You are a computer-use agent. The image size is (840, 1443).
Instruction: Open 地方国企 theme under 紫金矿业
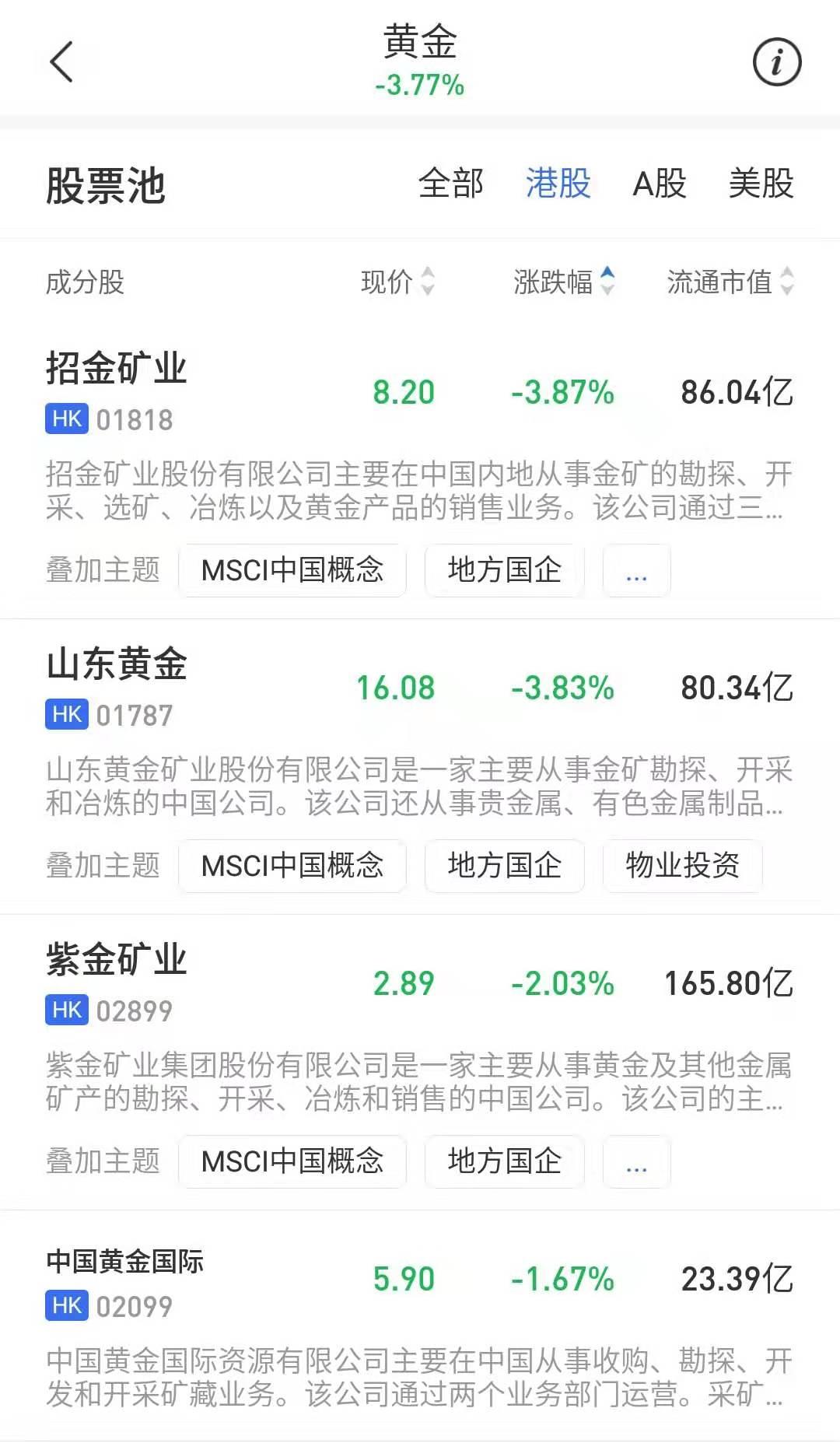504,1161
